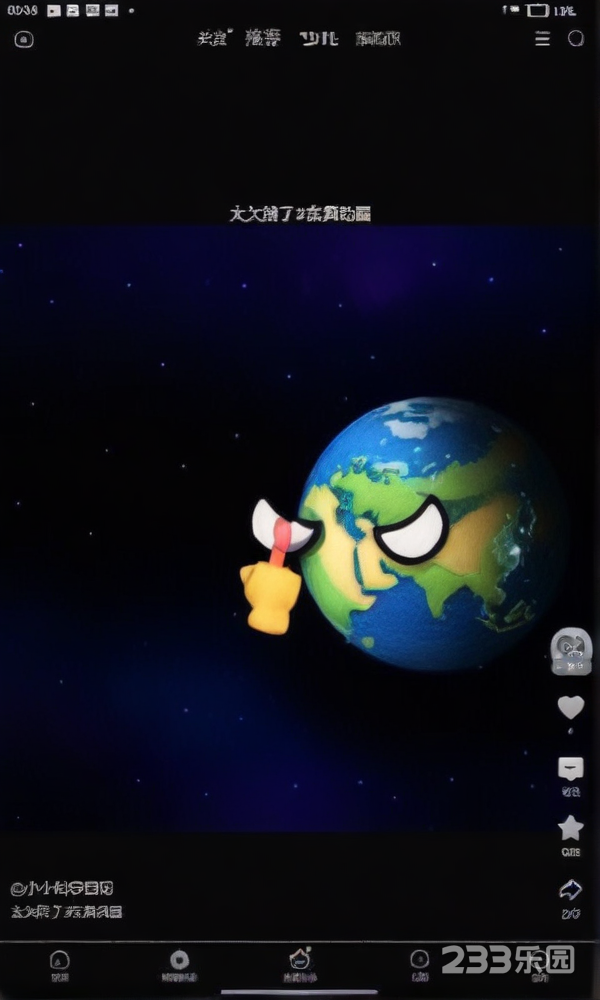Open the search icon in the top bar
Viewport: 600px width, 1000px height.
576,39
